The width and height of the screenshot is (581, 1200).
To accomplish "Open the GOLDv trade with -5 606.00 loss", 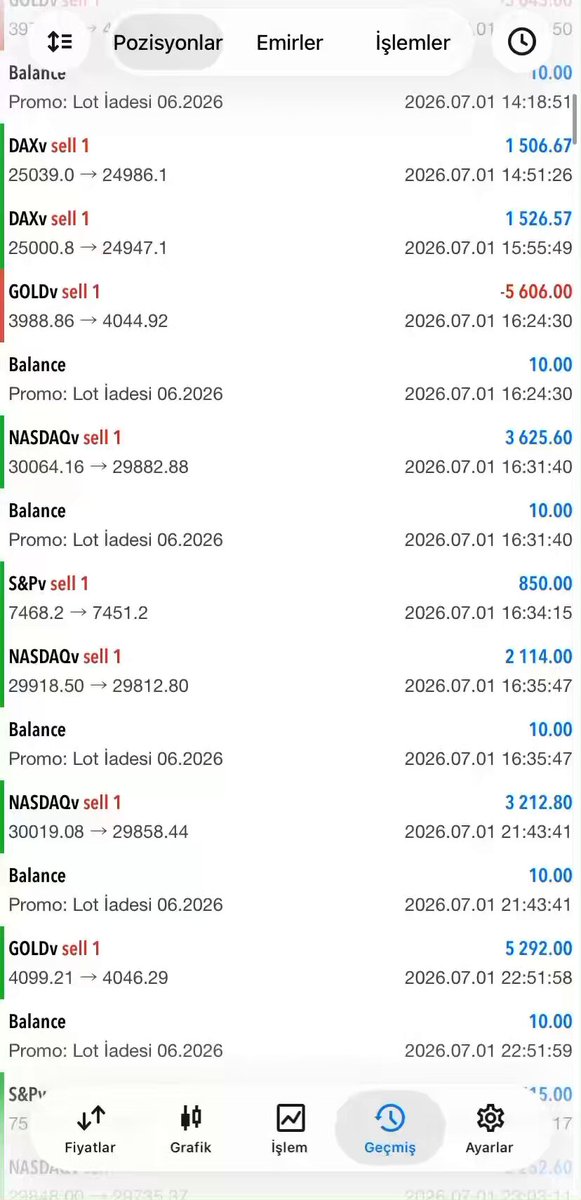I will pyautogui.click(x=290, y=306).
